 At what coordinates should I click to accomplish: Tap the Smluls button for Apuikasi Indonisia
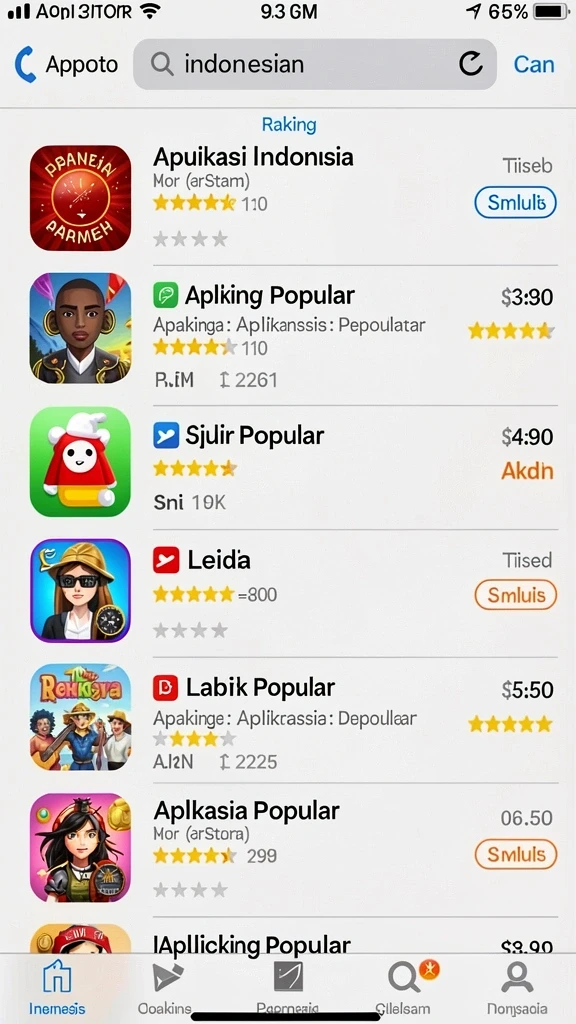tap(515, 202)
